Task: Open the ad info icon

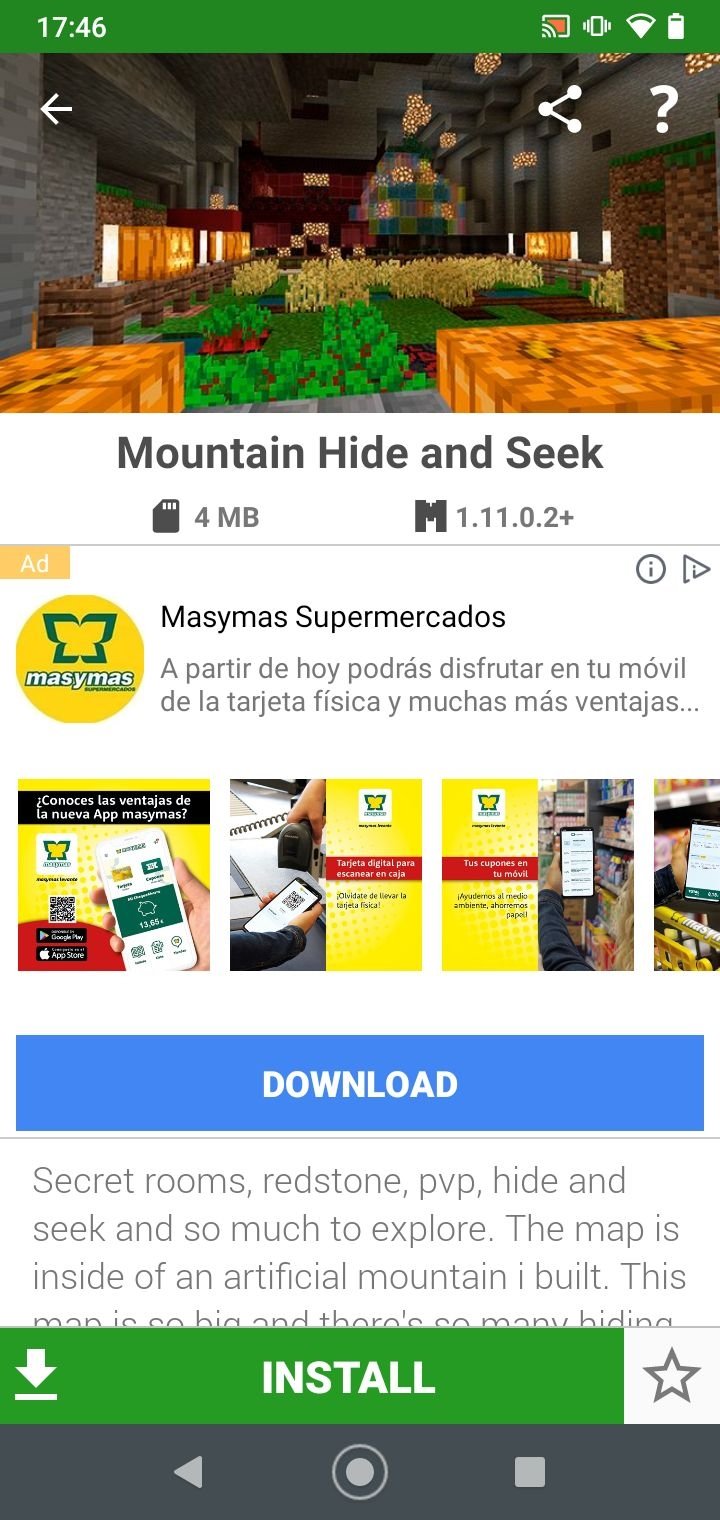Action: [650, 569]
